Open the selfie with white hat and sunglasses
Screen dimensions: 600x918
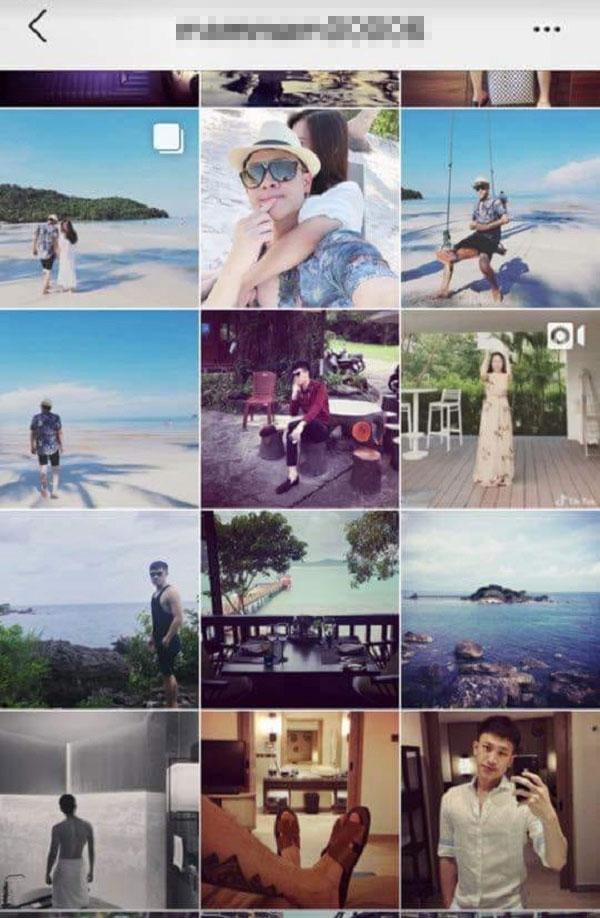pos(299,207)
